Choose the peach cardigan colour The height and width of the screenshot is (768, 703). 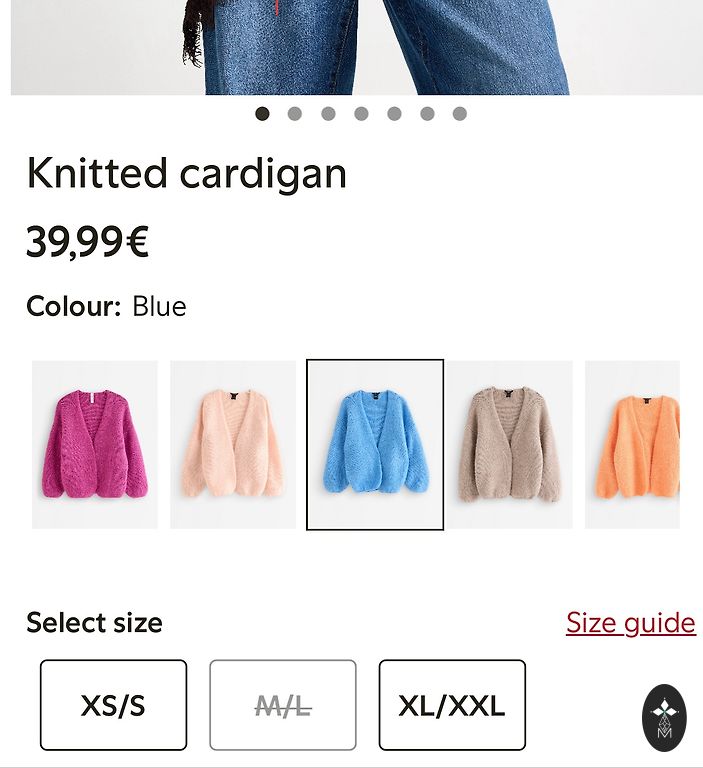coord(233,444)
